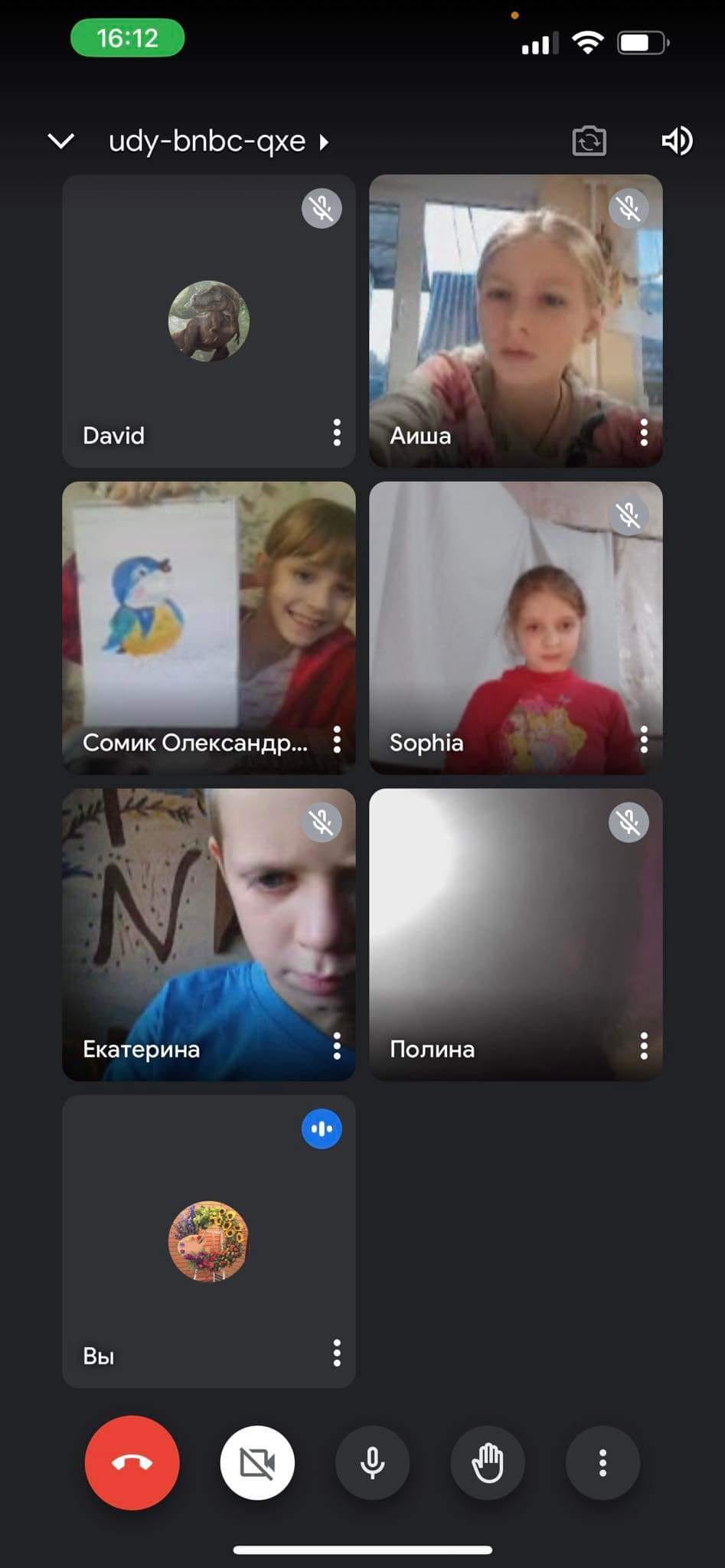Mute the microphone
This screenshot has width=725, height=1568.
(372, 1462)
